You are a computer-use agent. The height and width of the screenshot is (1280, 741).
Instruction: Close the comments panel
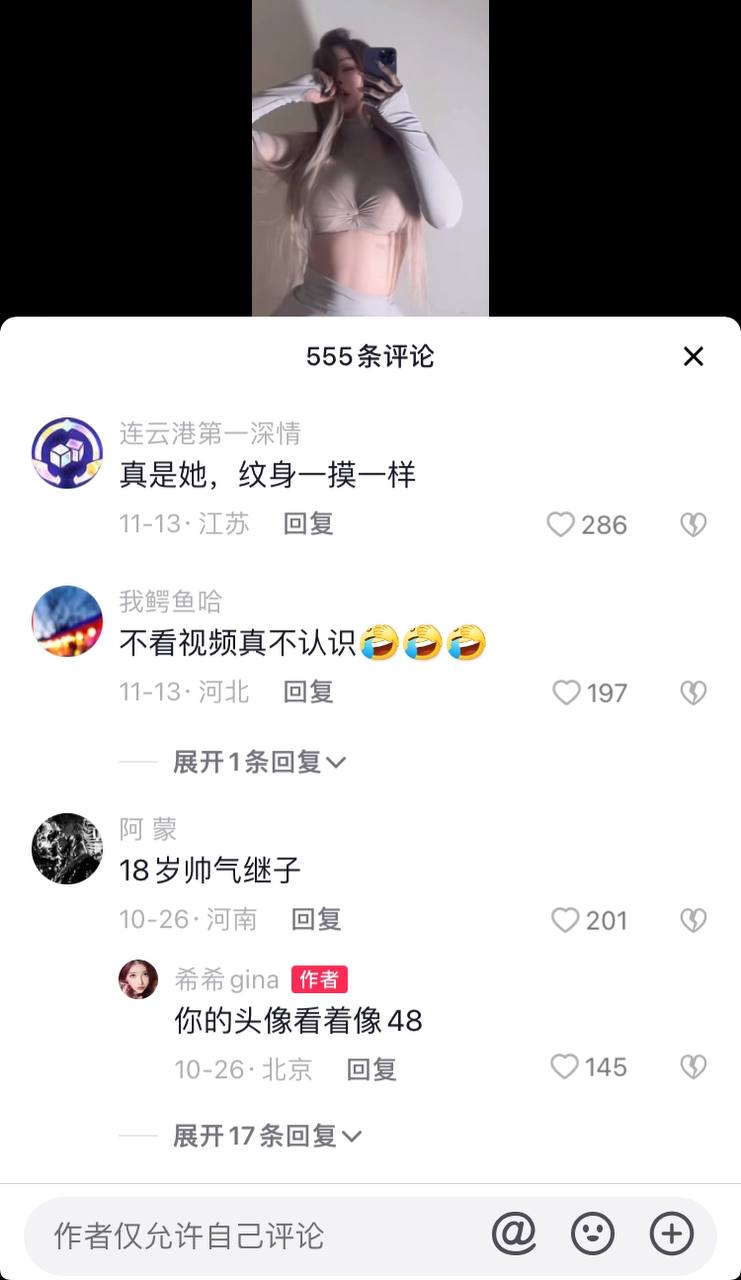pyautogui.click(x=693, y=356)
